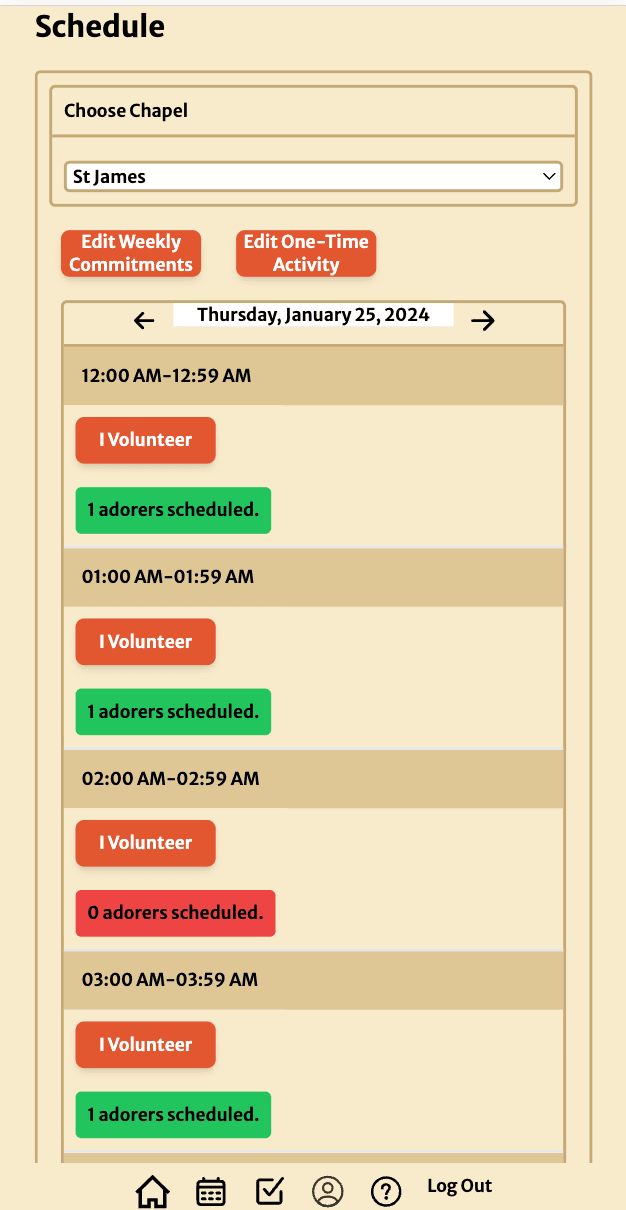
Task: Show the 0 adorers scheduled 02:00 AM badge
Action: (x=175, y=913)
